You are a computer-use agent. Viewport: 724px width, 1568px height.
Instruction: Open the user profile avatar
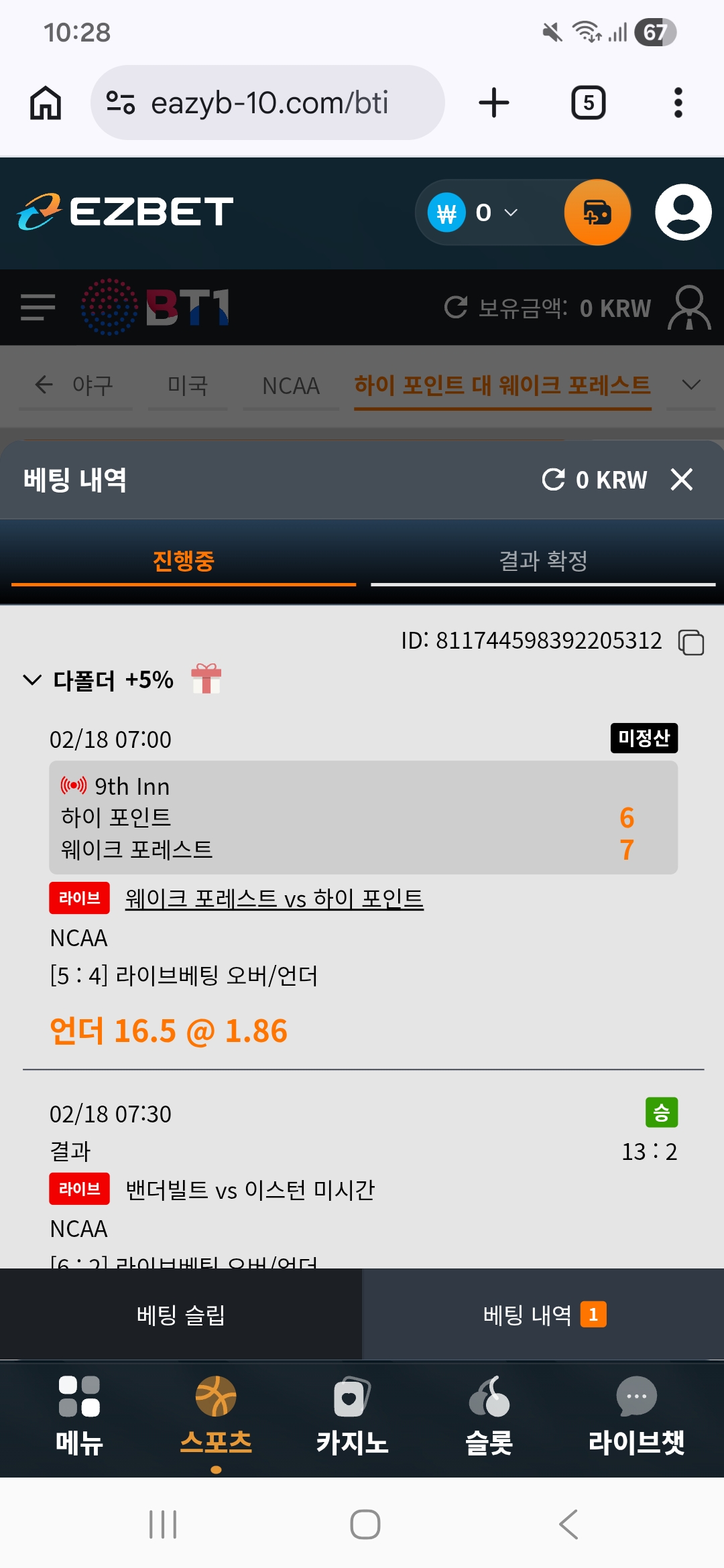click(x=683, y=212)
